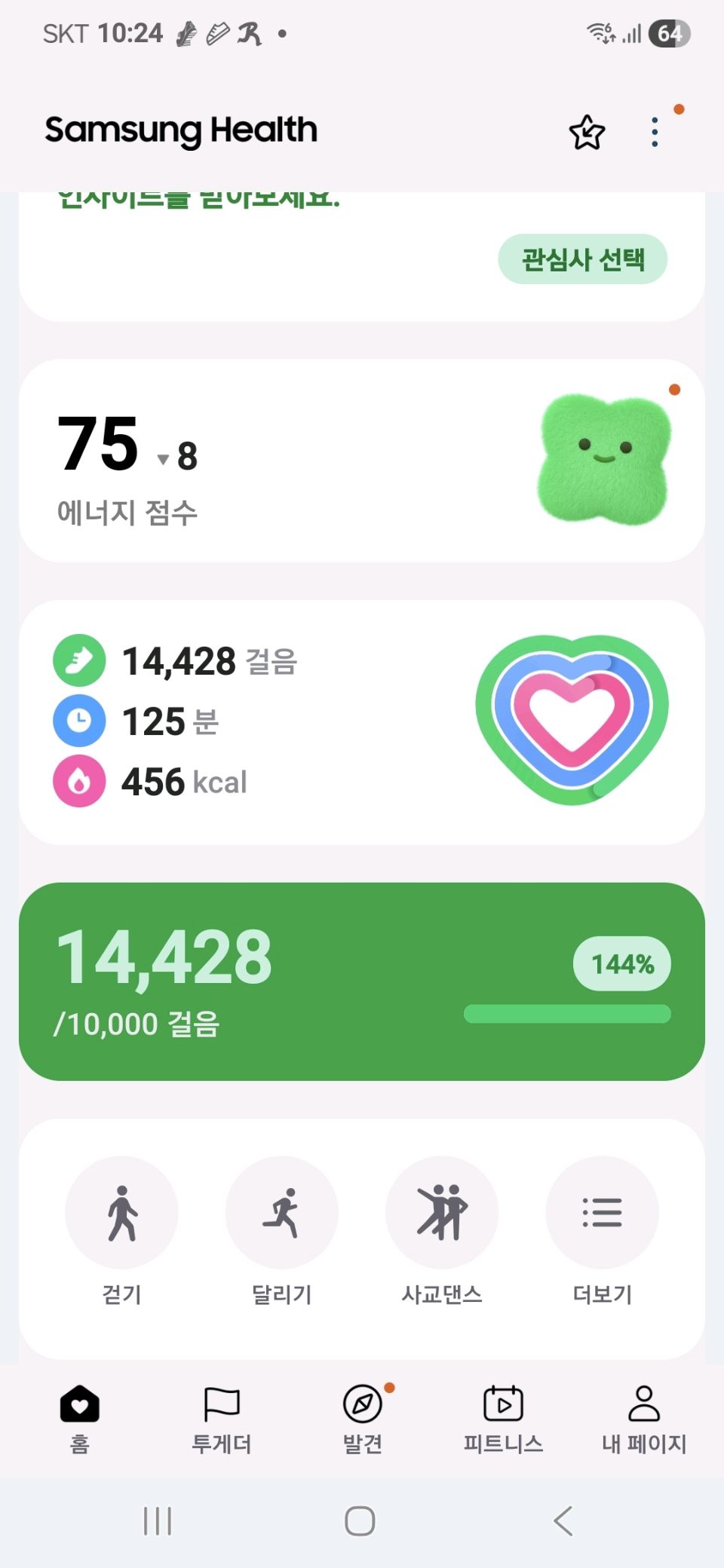Tap the system back button
The height and width of the screenshot is (1568, 724).
click(x=563, y=1521)
